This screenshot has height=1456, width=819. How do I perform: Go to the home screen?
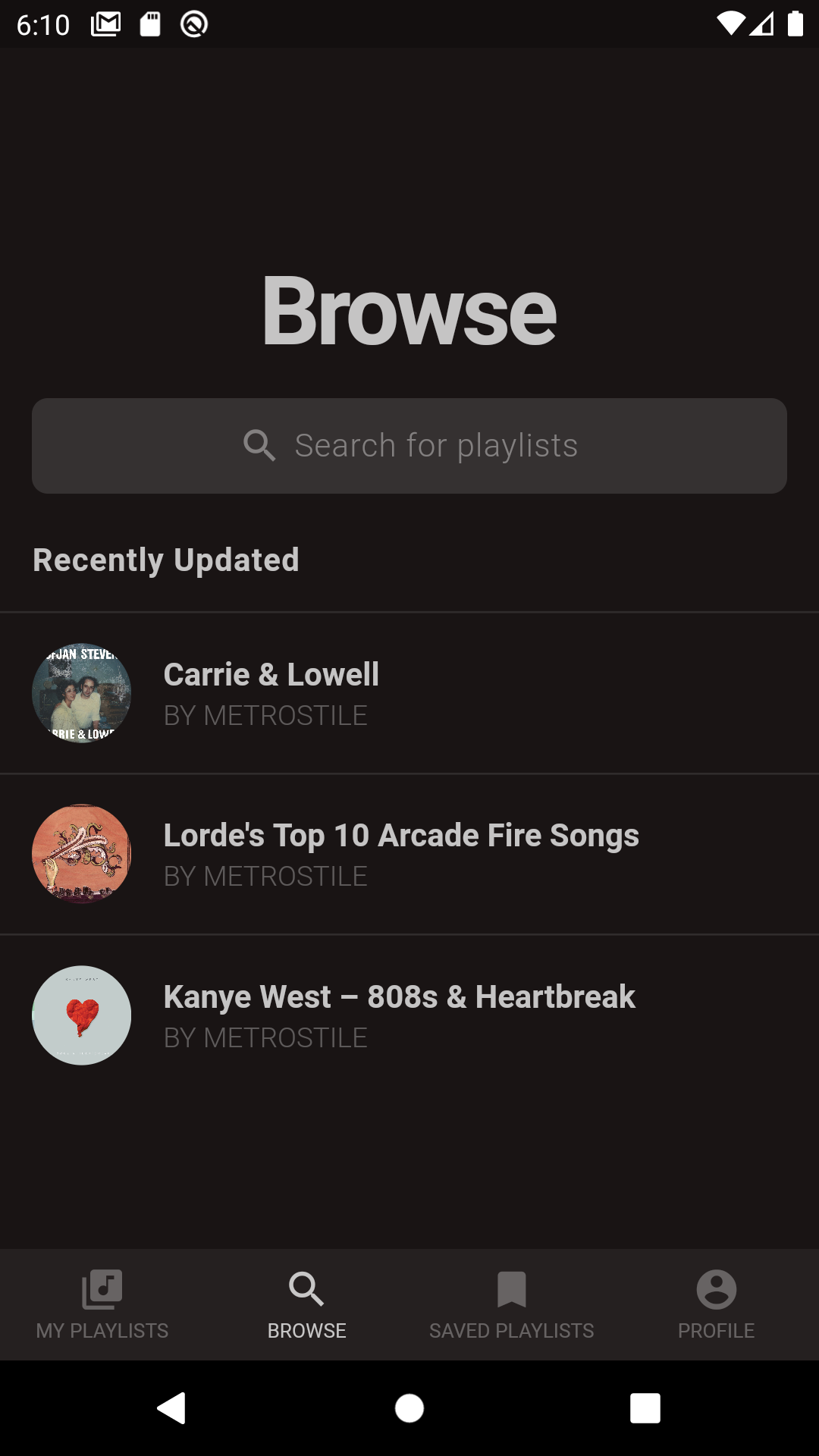pyautogui.click(x=409, y=1408)
